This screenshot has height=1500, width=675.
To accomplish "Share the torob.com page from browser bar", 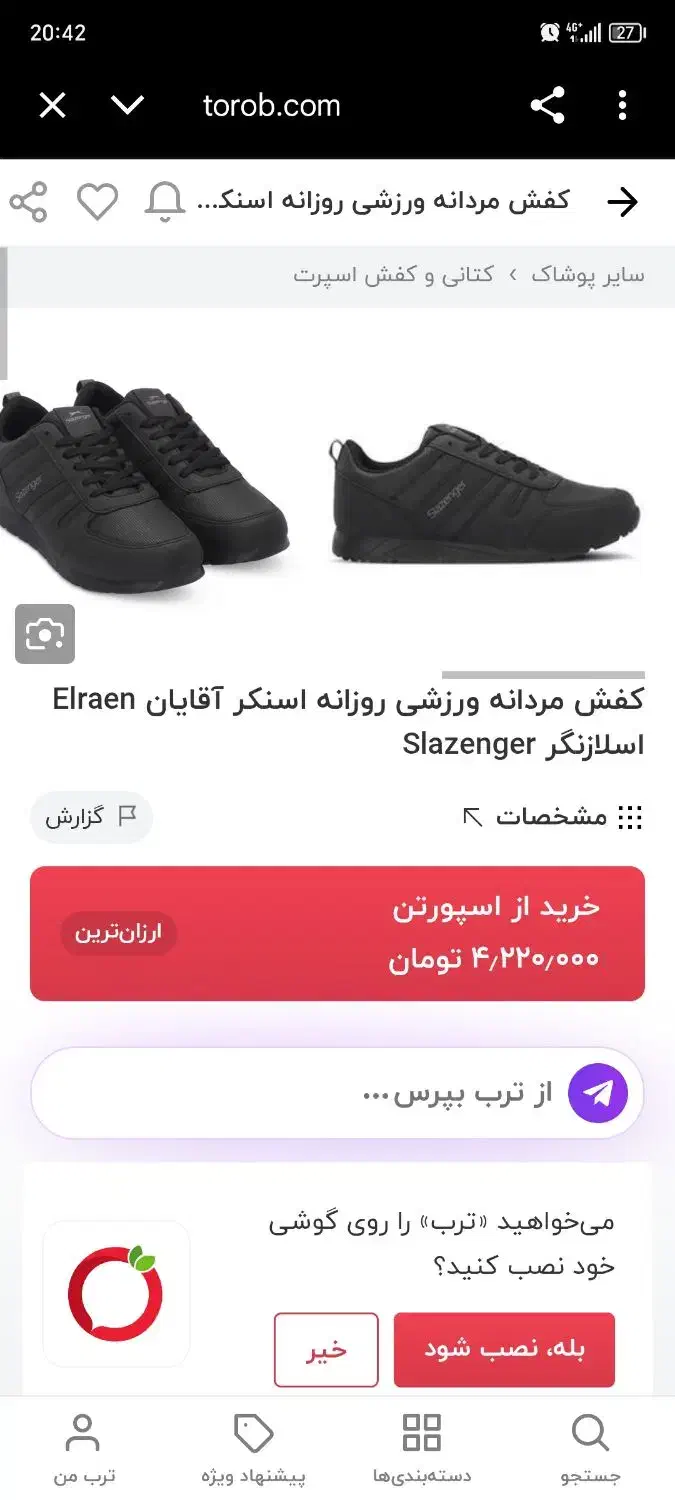I will 547,106.
